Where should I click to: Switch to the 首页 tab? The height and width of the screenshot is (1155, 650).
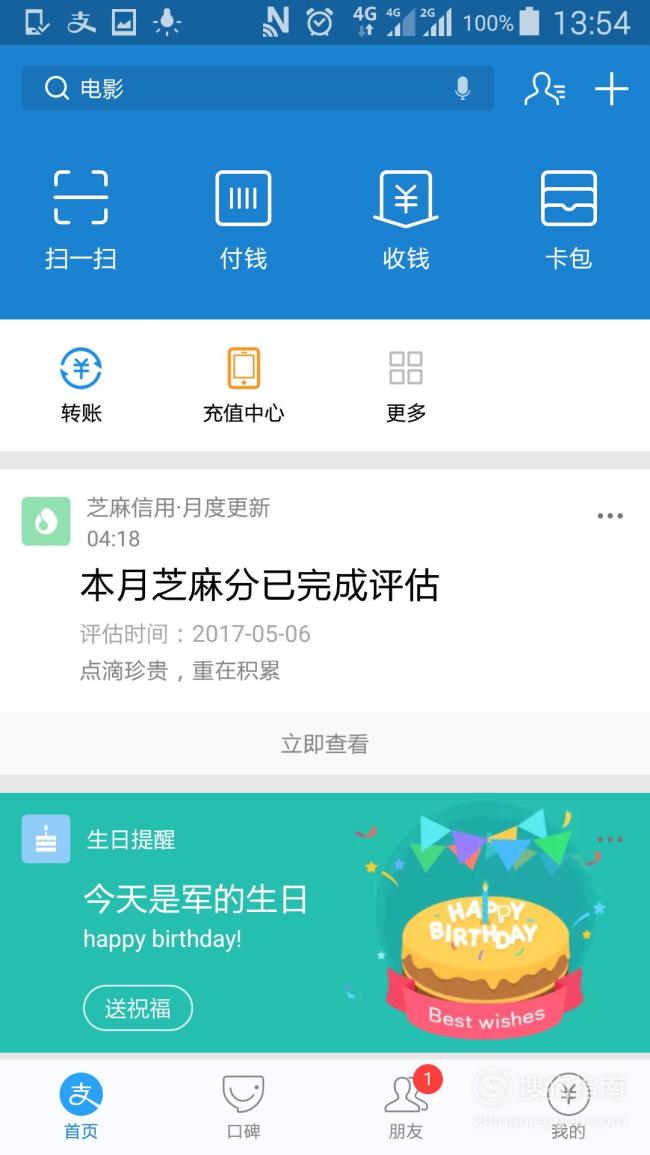(x=81, y=1107)
